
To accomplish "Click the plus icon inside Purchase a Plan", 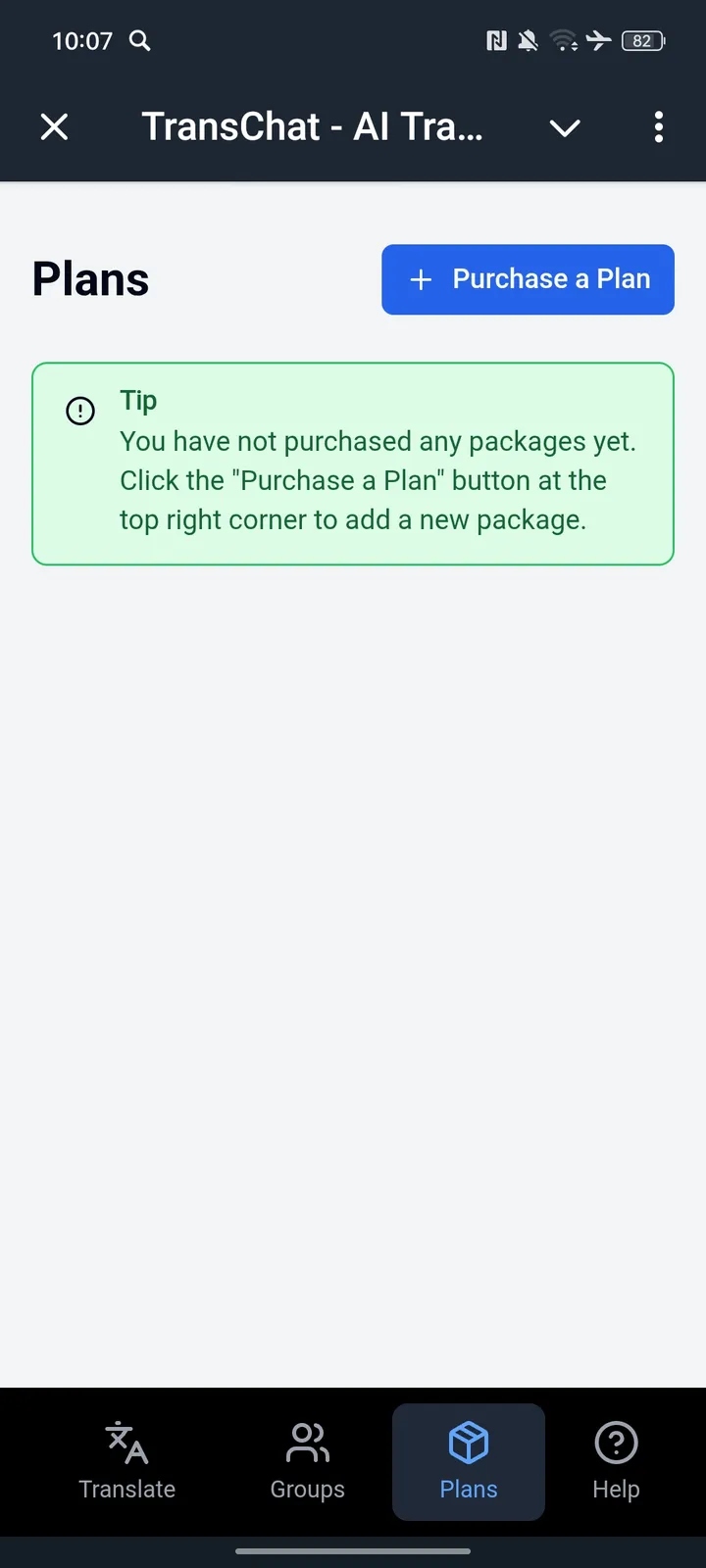I will click(421, 279).
